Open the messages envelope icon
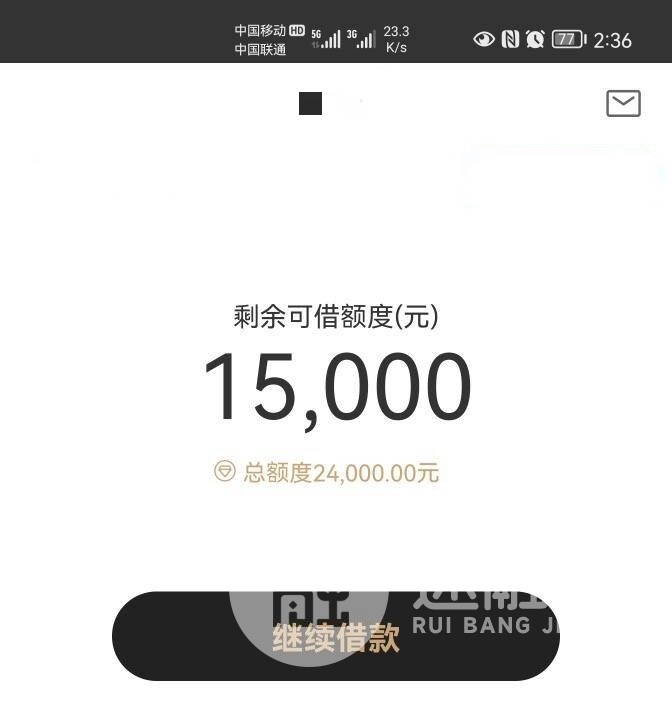The image size is (672, 705). (x=623, y=103)
